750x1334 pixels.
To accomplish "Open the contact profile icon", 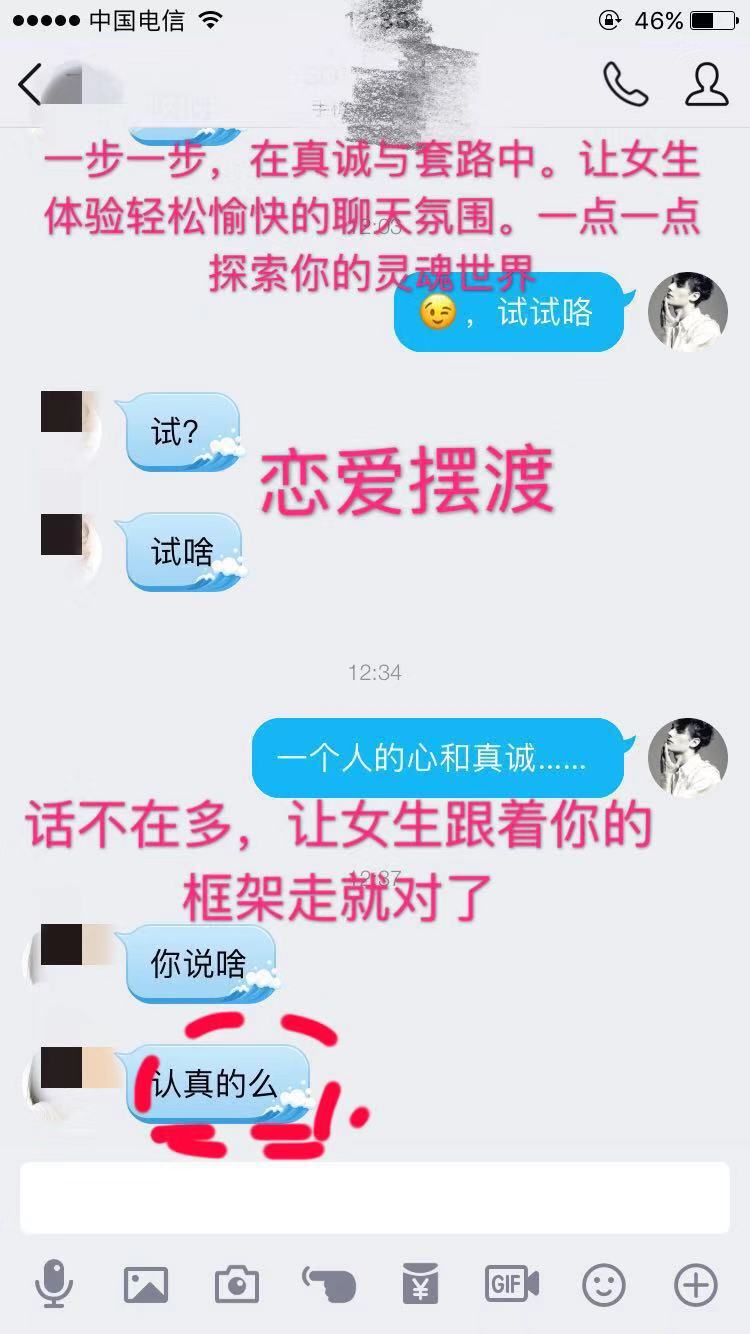I will tap(706, 85).
